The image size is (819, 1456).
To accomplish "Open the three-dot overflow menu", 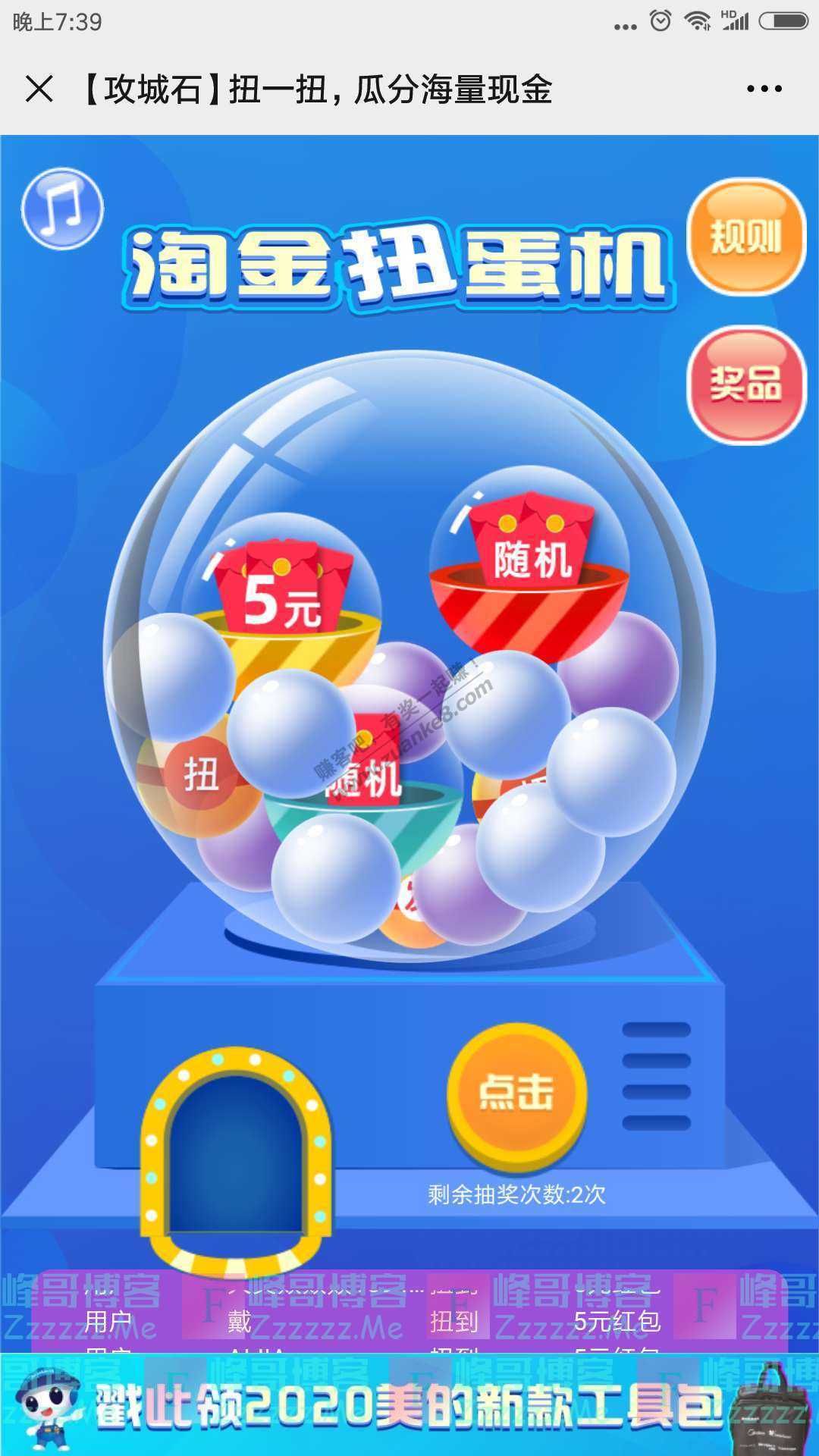I will [x=764, y=89].
